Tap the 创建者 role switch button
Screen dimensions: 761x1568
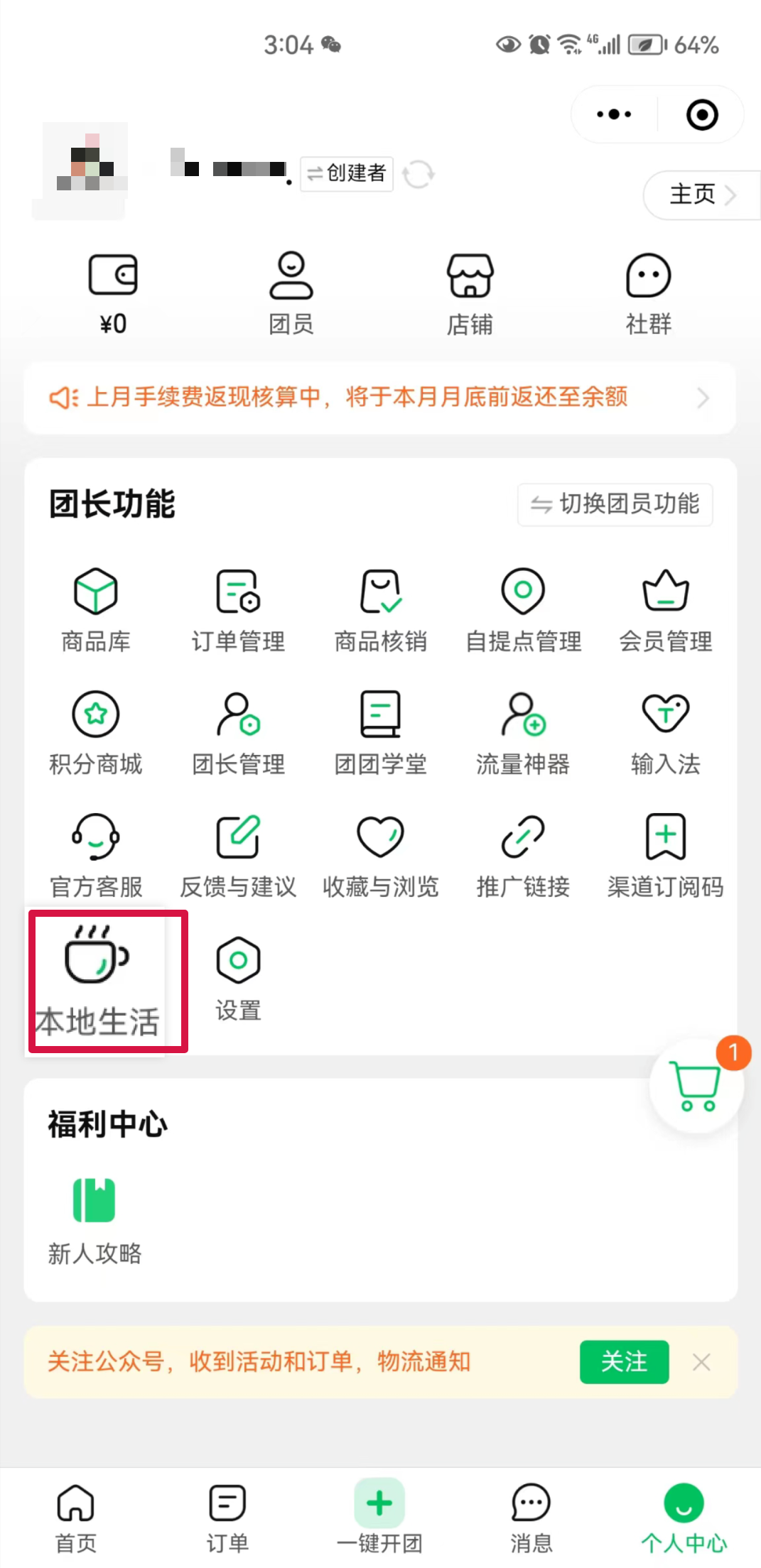347,173
